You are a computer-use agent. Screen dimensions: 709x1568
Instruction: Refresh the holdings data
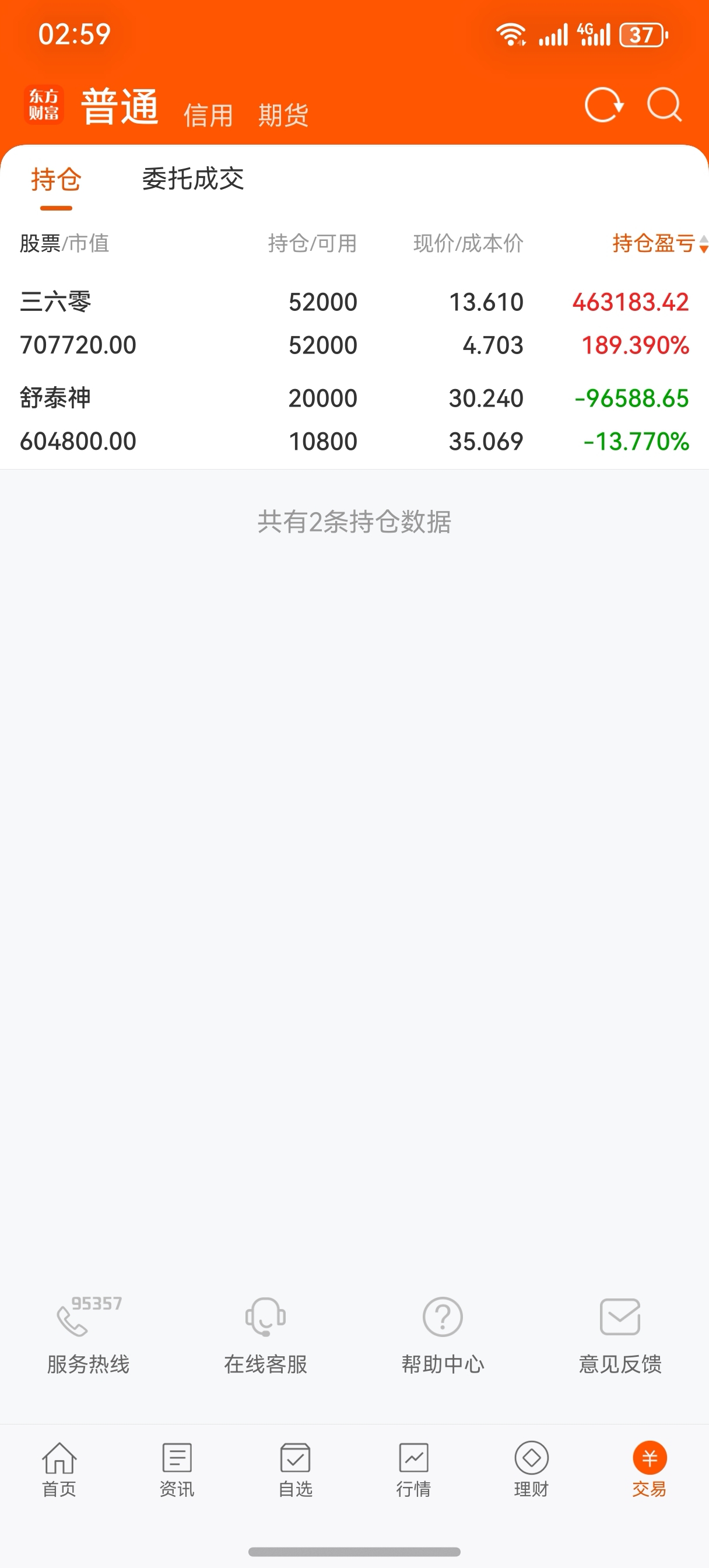[603, 106]
